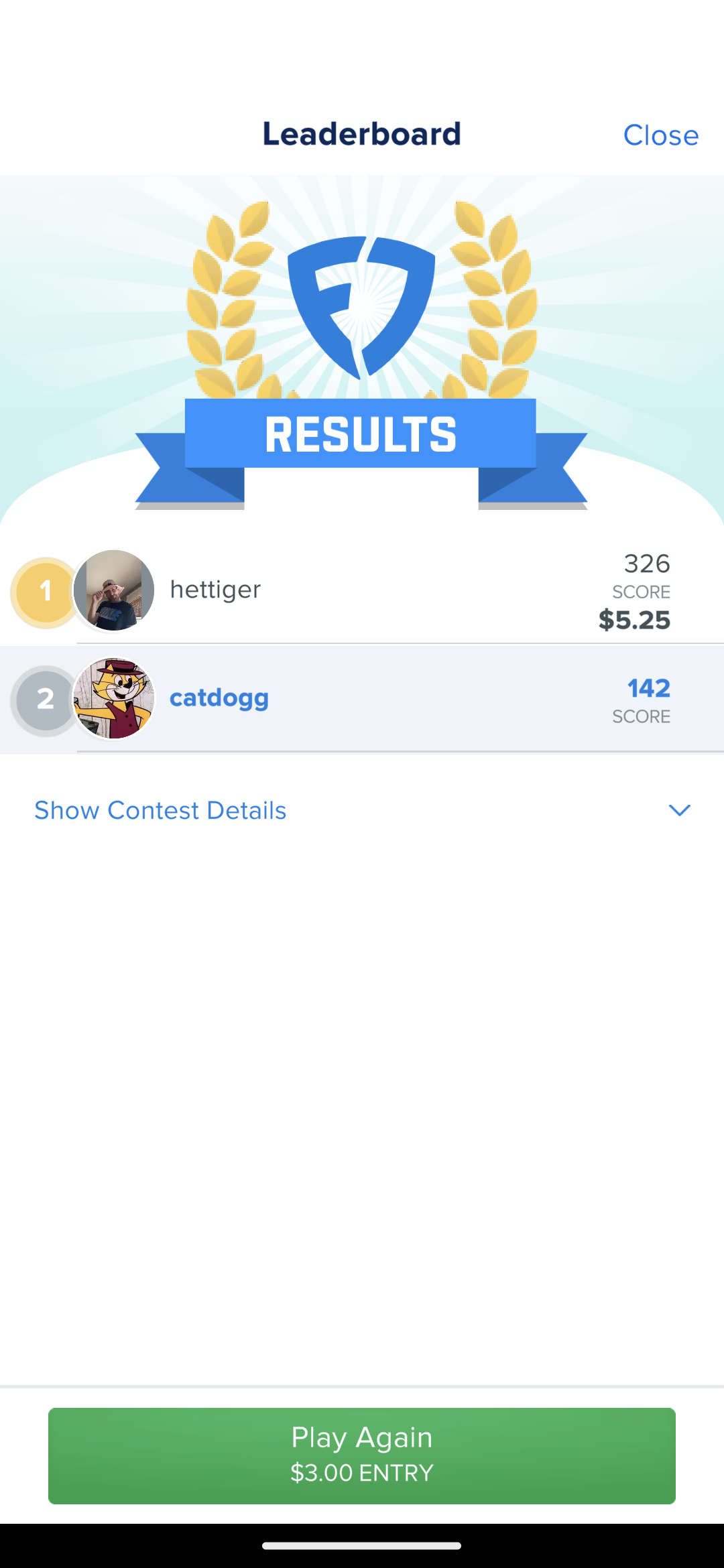Viewport: 724px width, 1568px height.
Task: Click catdogg's cartoon avatar
Action: 114,699
